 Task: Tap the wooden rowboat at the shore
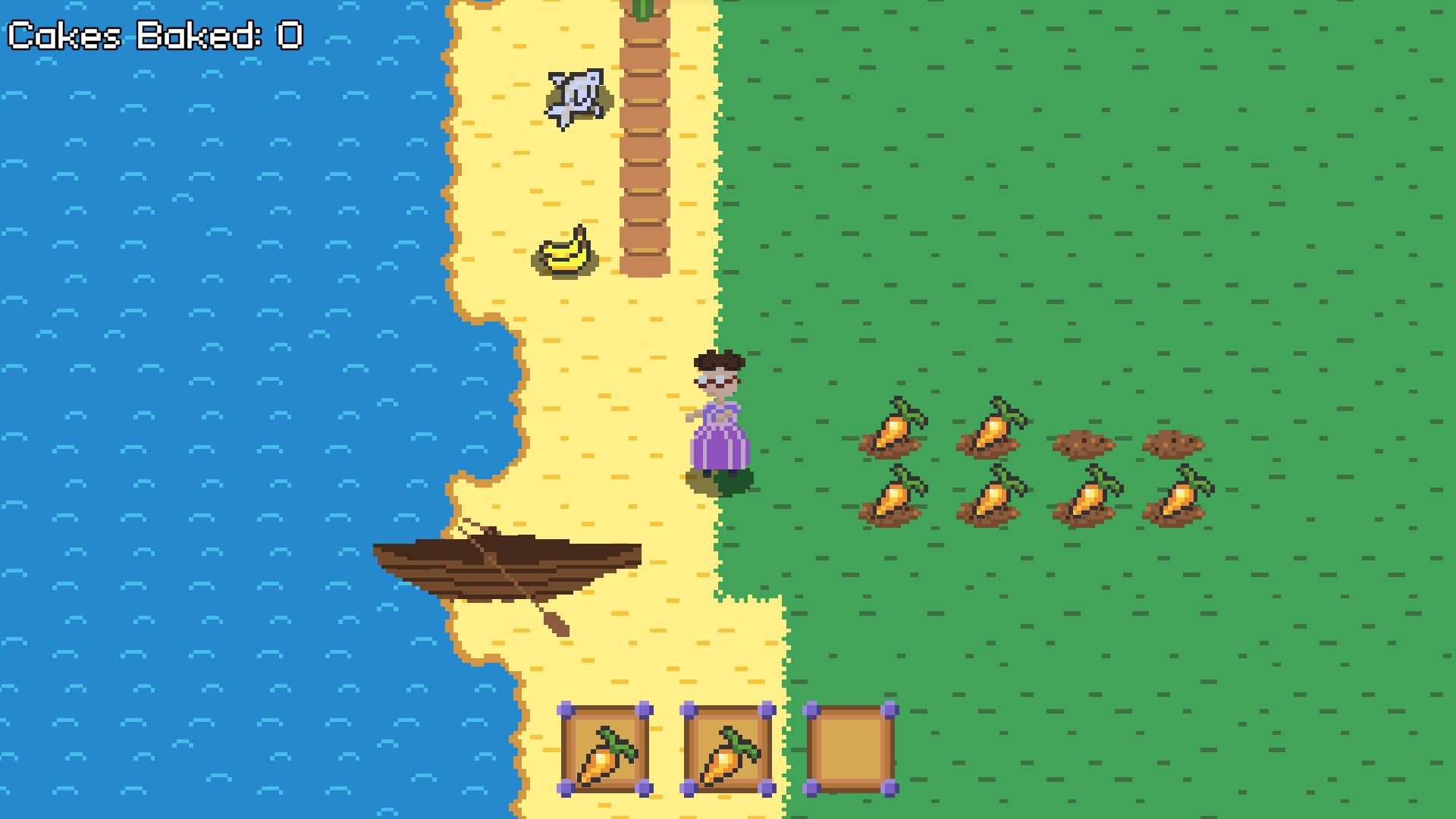(507, 569)
